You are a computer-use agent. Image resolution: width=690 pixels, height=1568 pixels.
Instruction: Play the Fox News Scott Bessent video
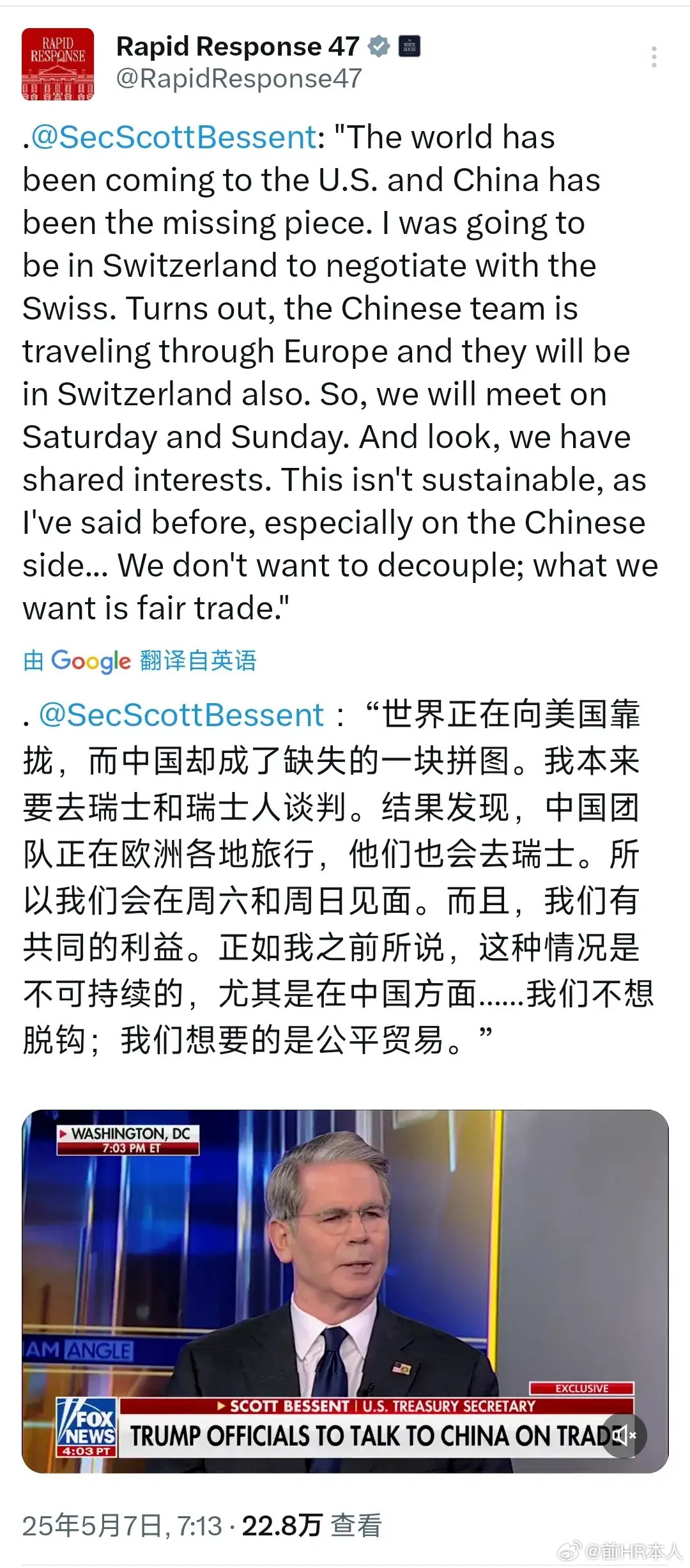click(345, 1291)
